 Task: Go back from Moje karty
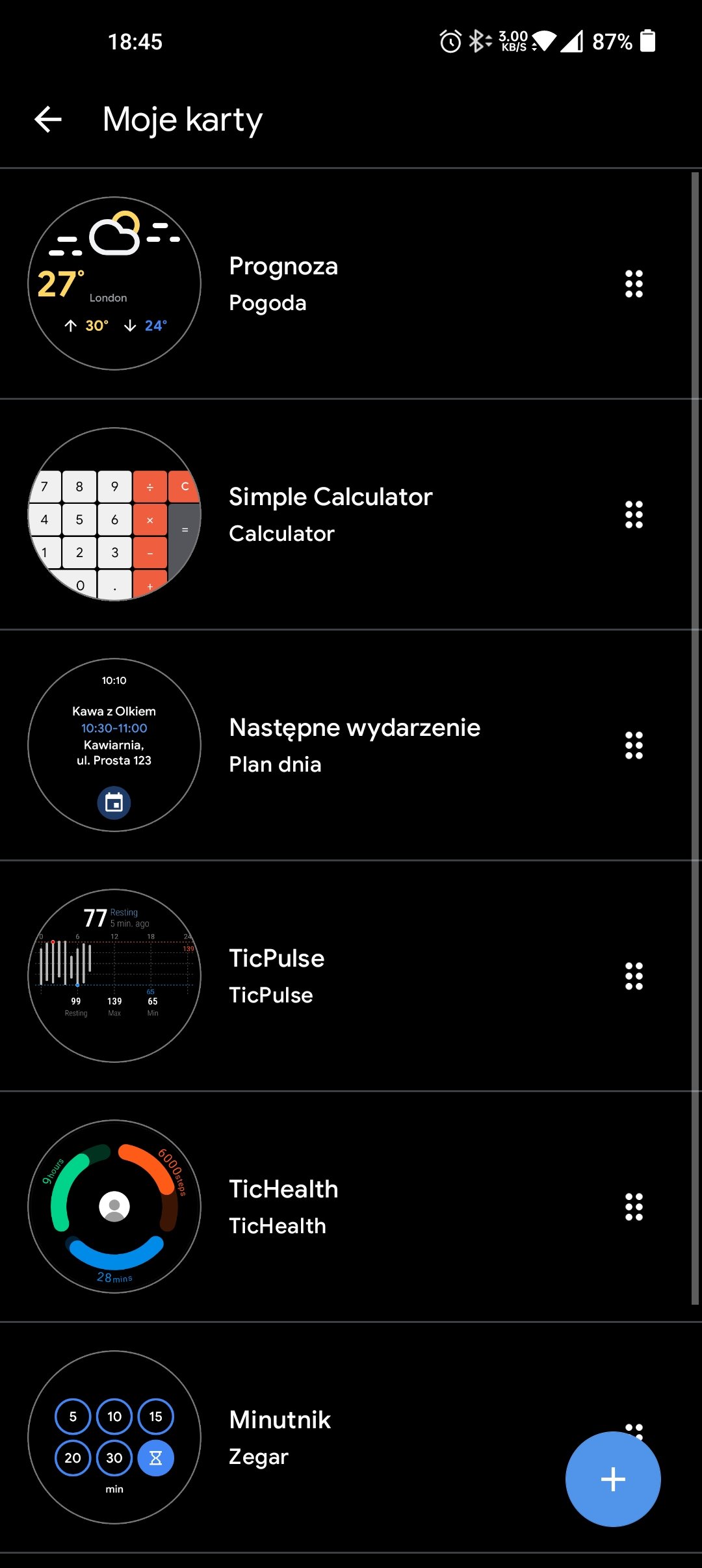coord(48,120)
